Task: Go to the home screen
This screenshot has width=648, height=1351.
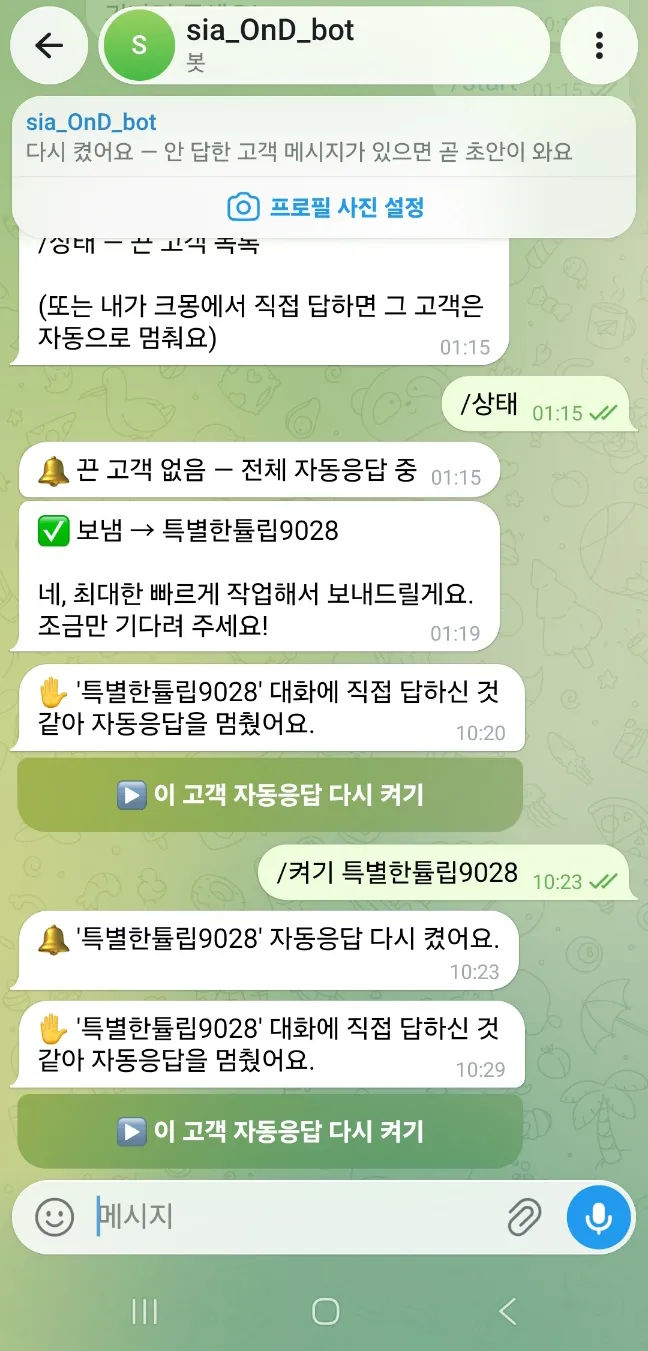Action: coord(326,1311)
